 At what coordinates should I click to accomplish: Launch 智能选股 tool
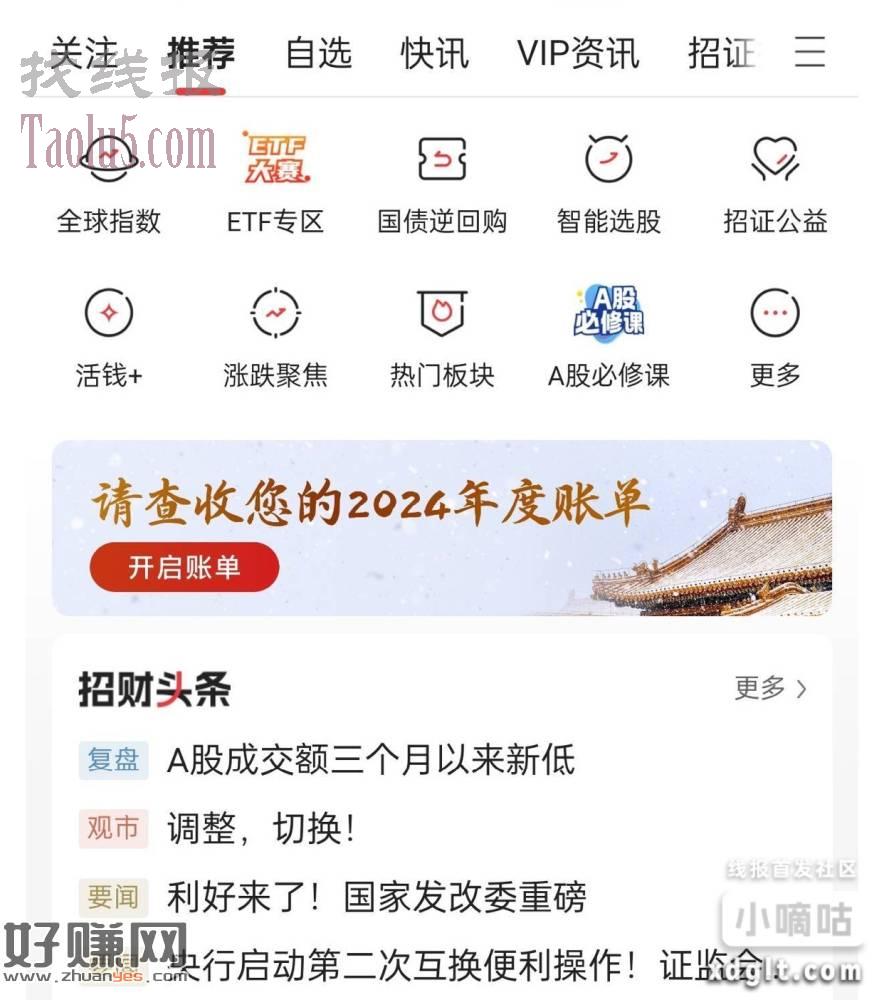click(608, 183)
